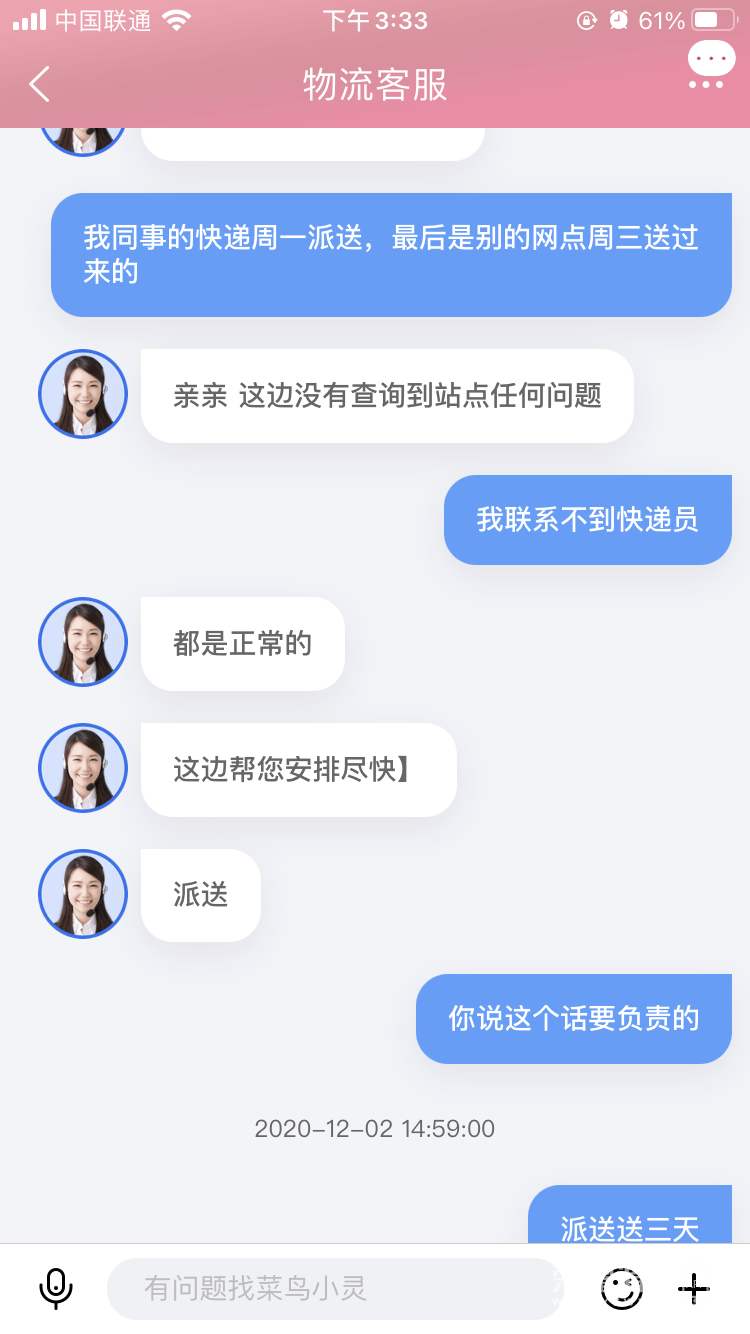
Task: Select the chat title 物流客服
Action: click(x=375, y=85)
